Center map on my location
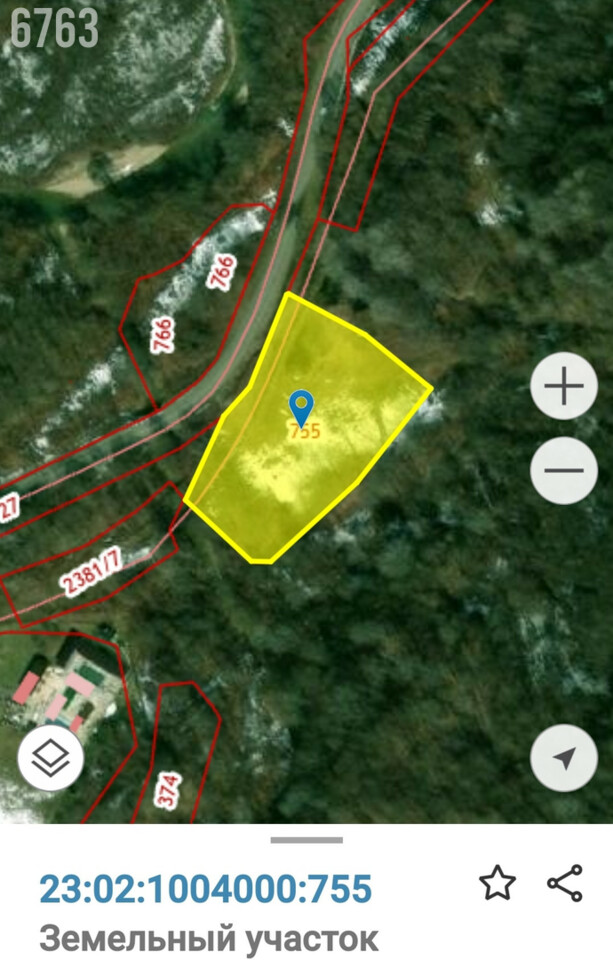Image resolution: width=613 pixels, height=960 pixels. coord(564,757)
